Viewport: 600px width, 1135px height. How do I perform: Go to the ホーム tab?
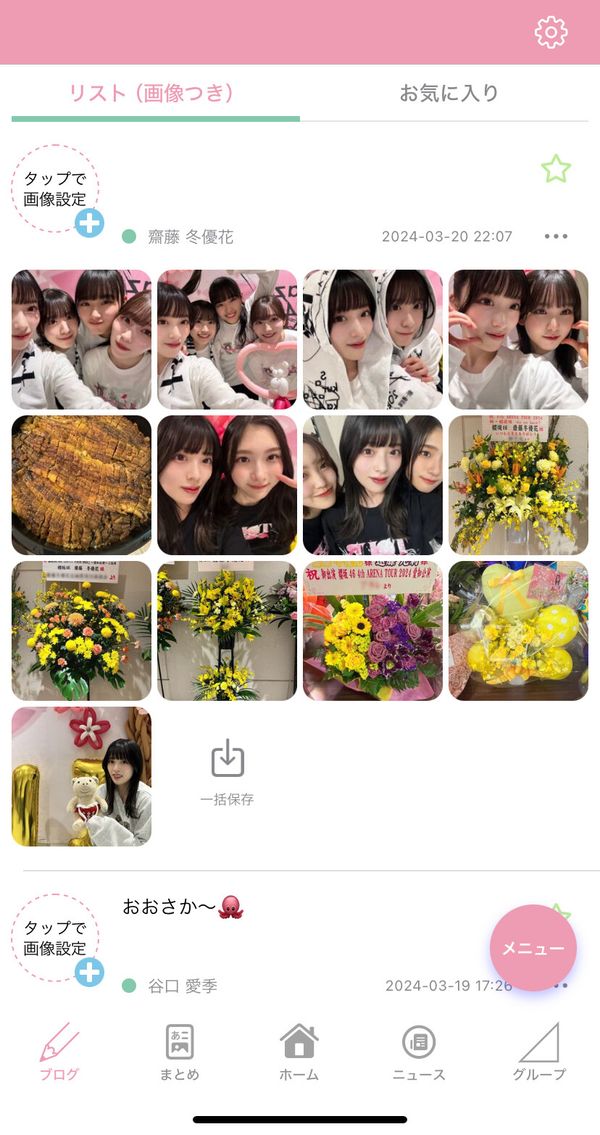(x=300, y=1052)
